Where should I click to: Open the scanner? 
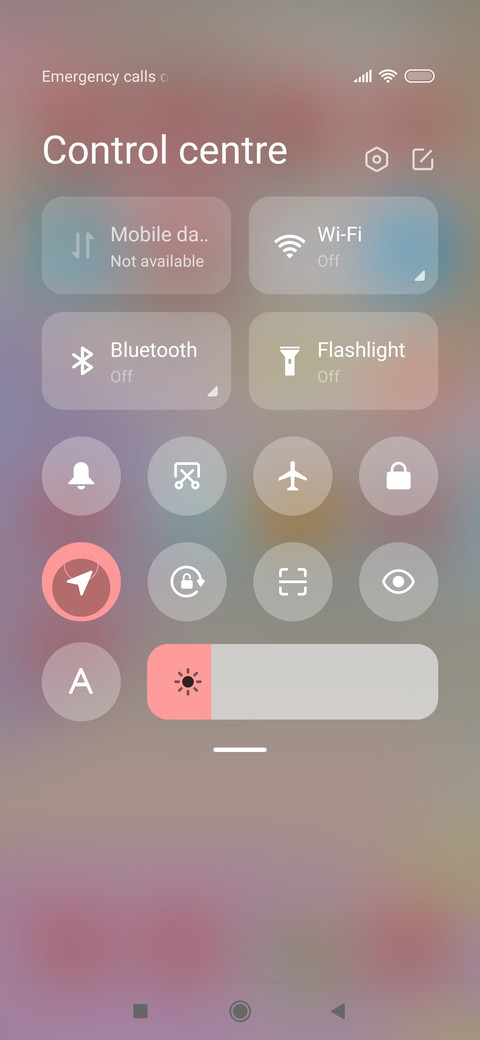[x=293, y=582]
